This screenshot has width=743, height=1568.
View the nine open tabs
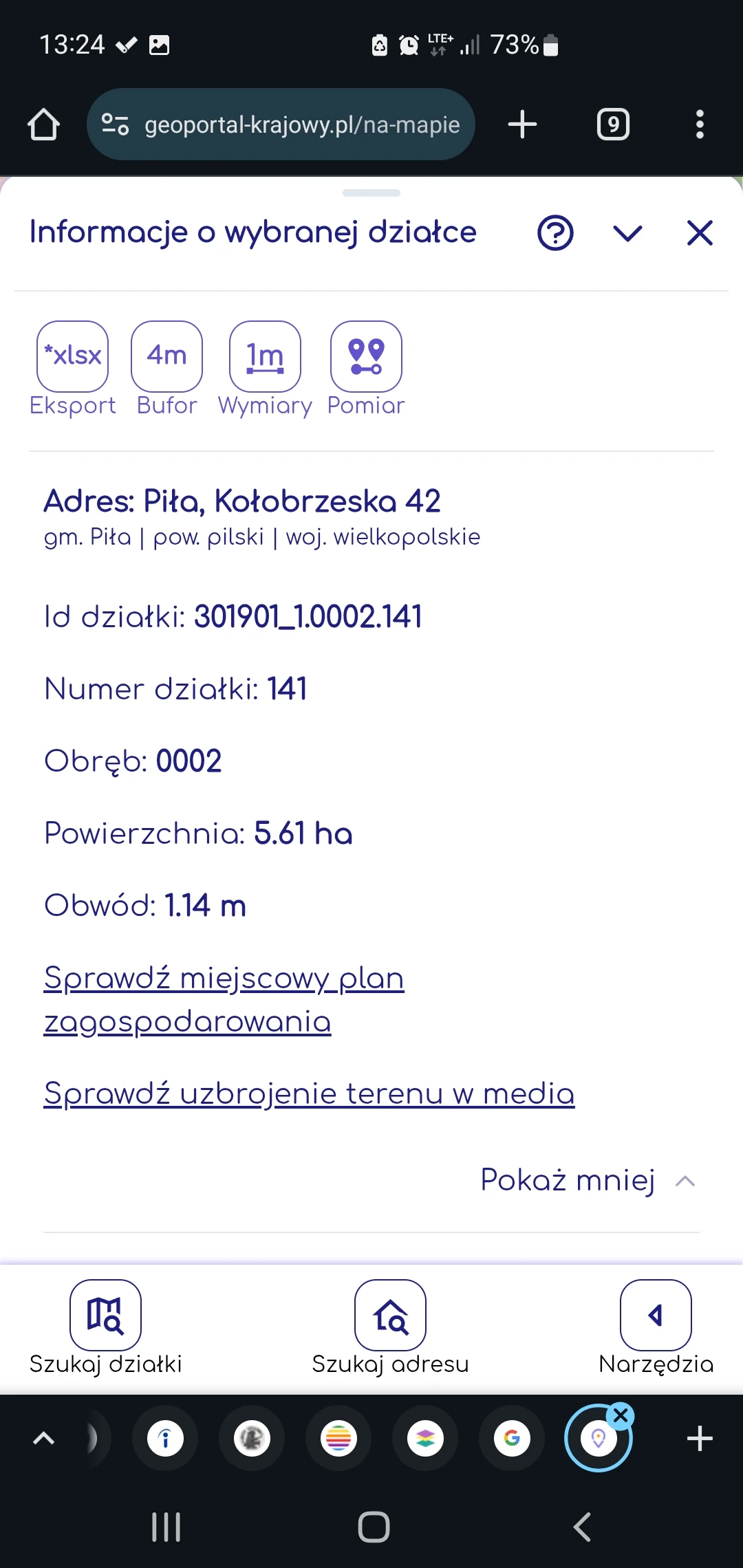tap(613, 124)
